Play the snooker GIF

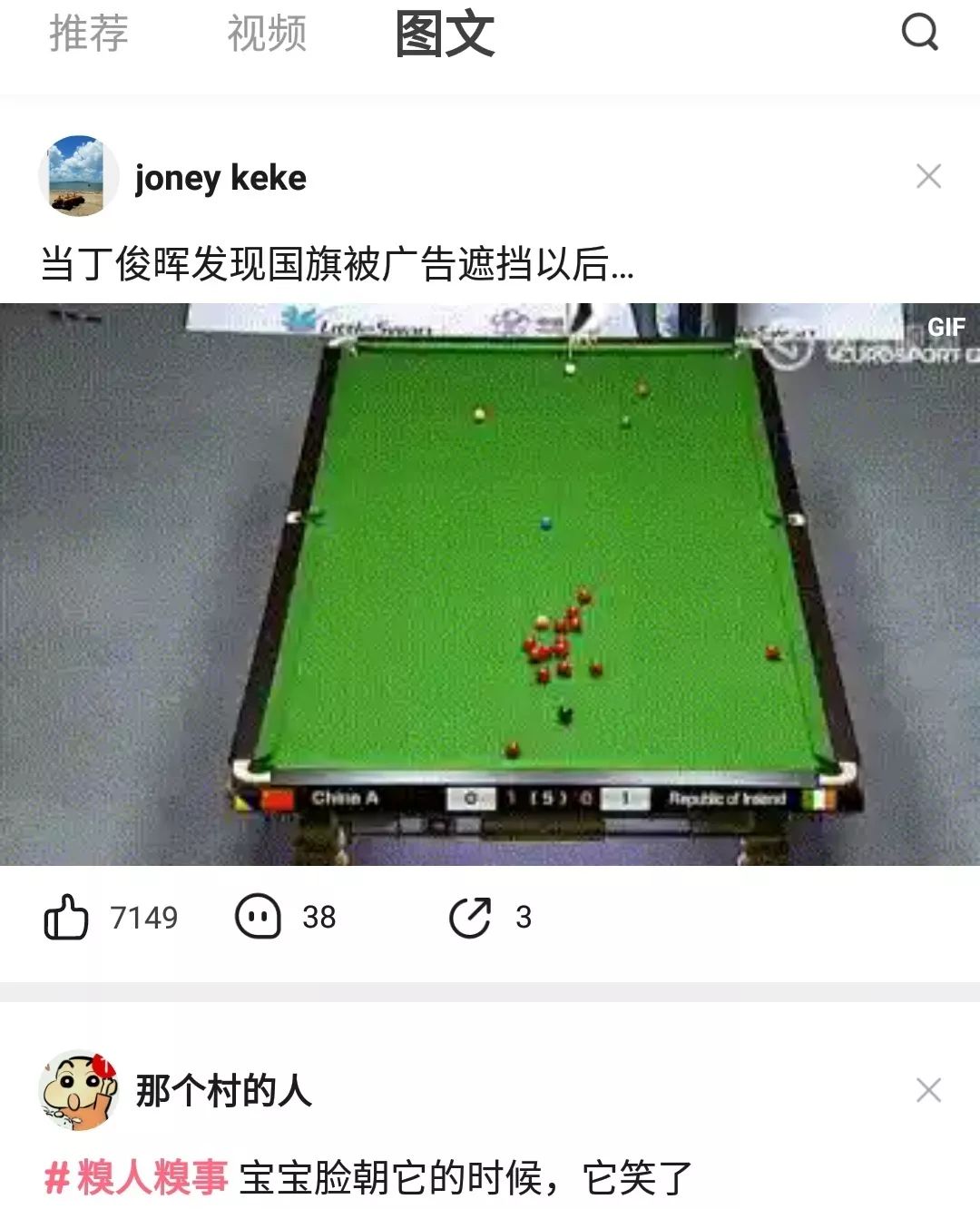[x=490, y=584]
